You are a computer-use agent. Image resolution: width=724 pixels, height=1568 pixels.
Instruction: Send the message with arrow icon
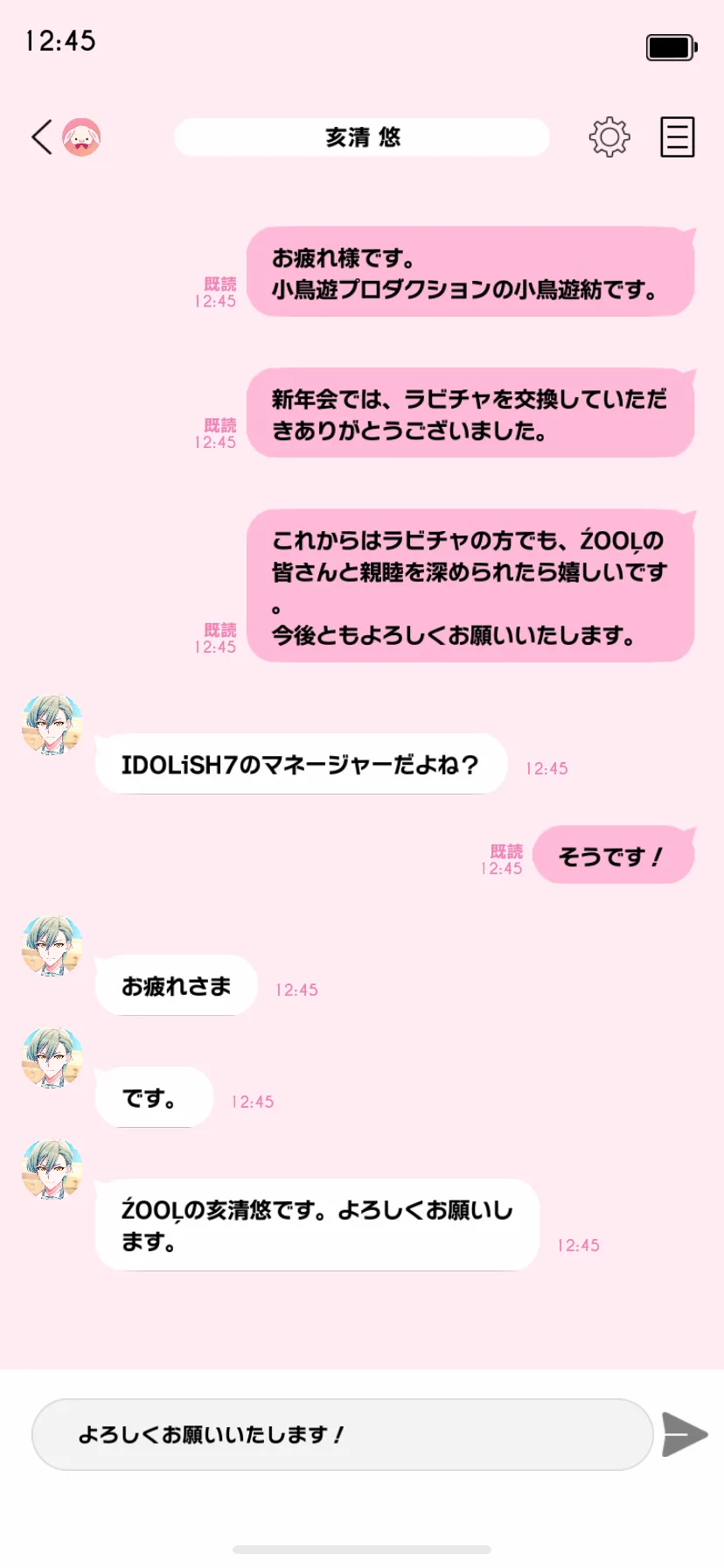pos(684,1434)
